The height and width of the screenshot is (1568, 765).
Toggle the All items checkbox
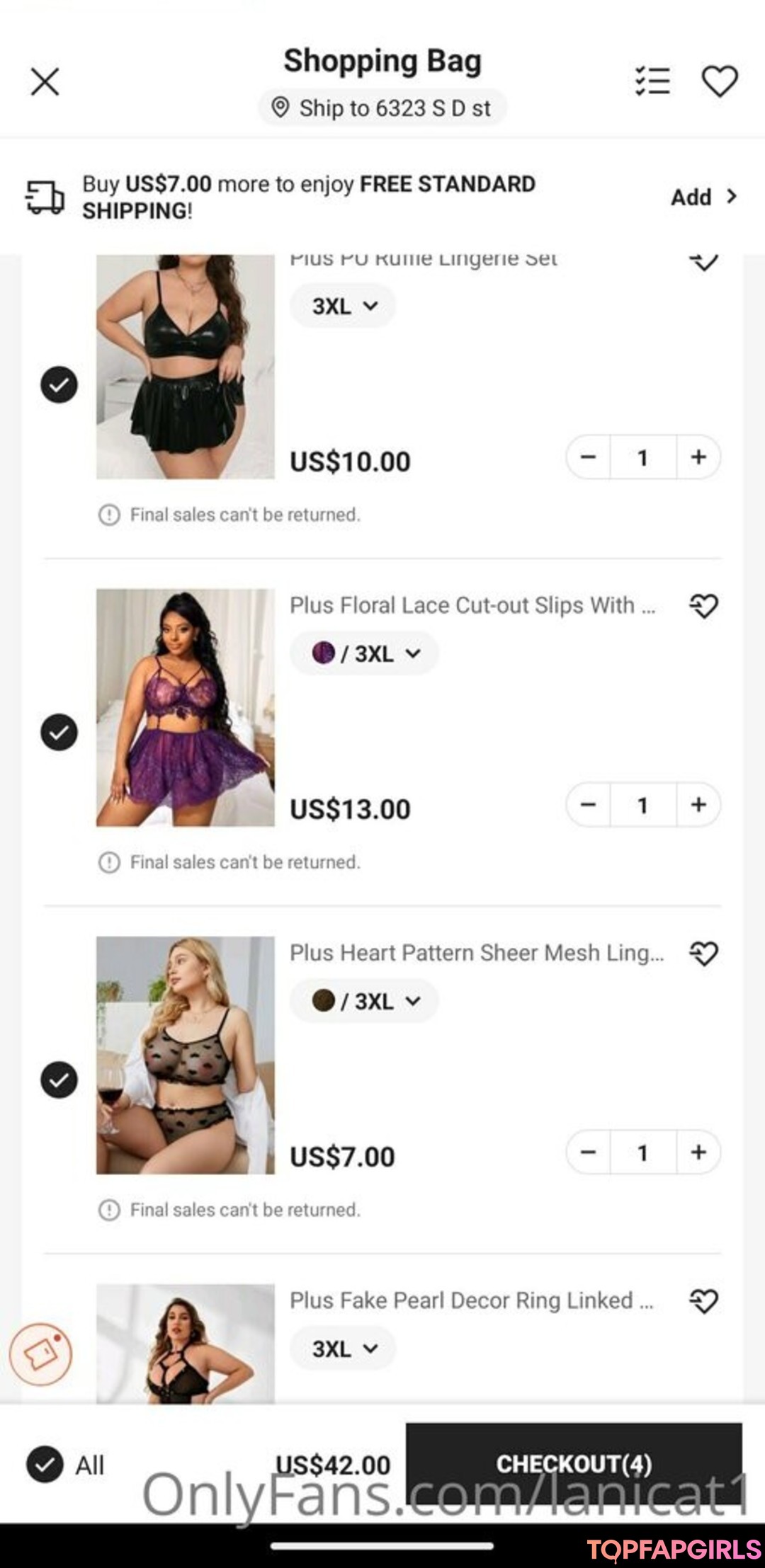(x=45, y=1465)
